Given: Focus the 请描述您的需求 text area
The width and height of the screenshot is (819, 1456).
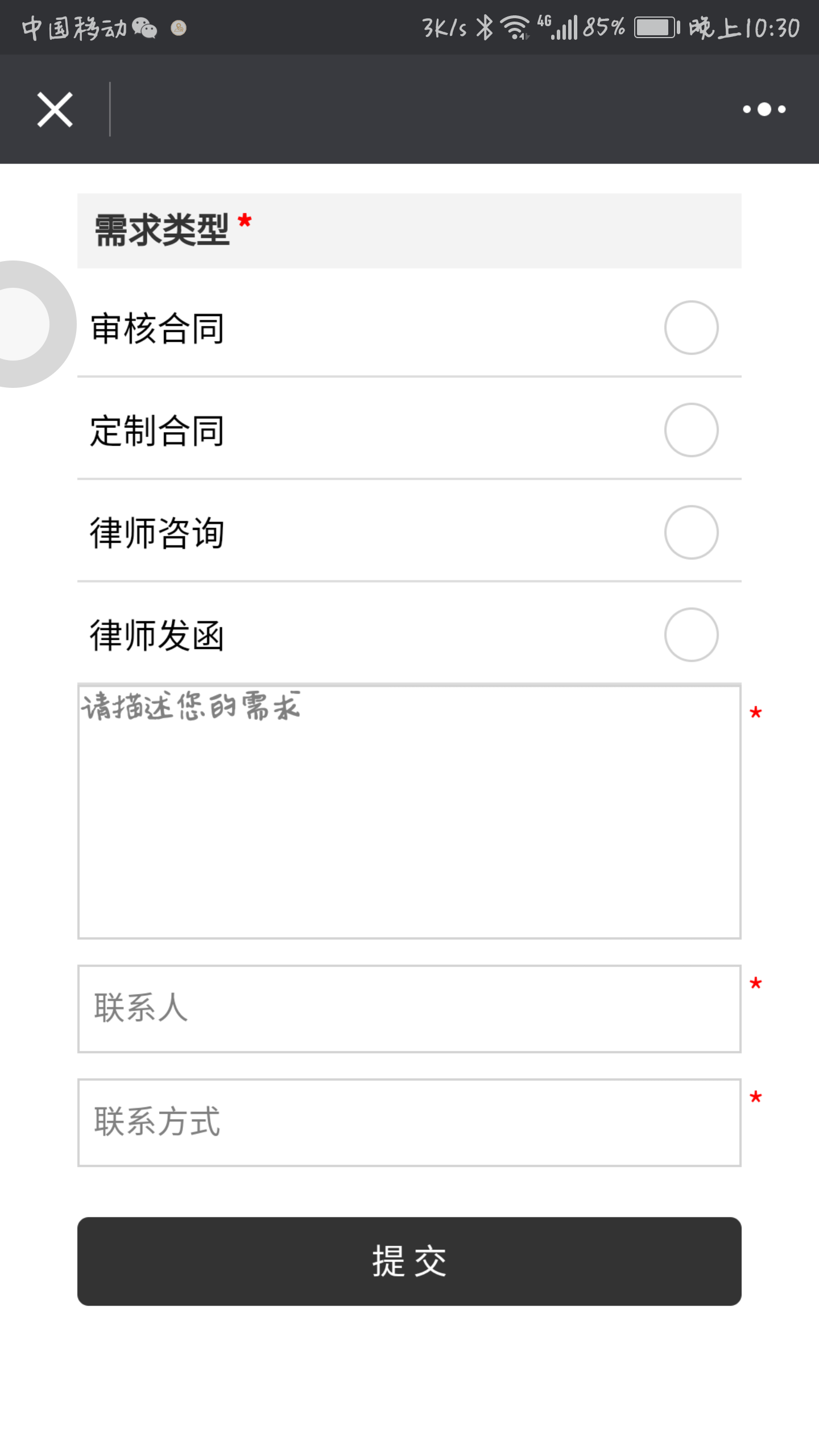Looking at the screenshot, I should click(409, 812).
